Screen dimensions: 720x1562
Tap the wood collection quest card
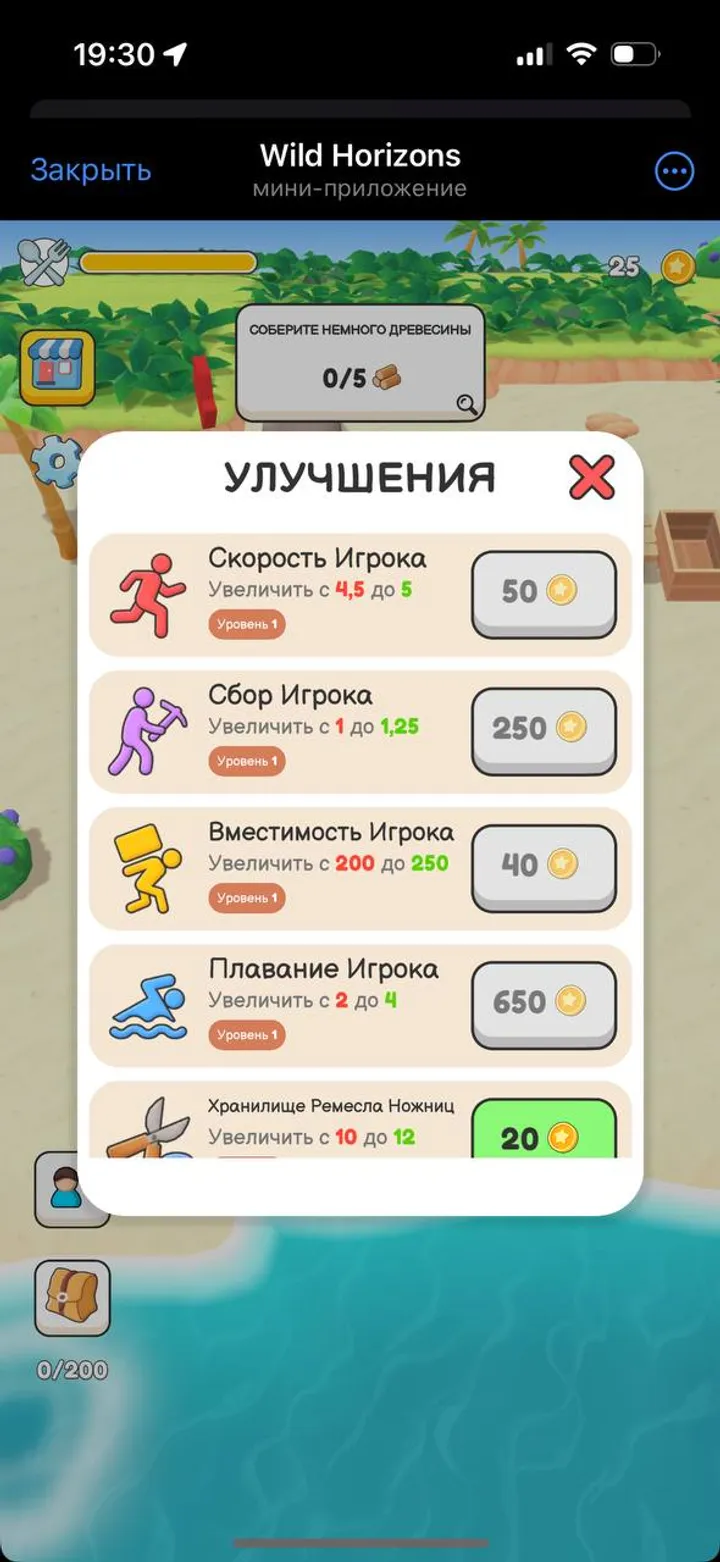coord(360,362)
